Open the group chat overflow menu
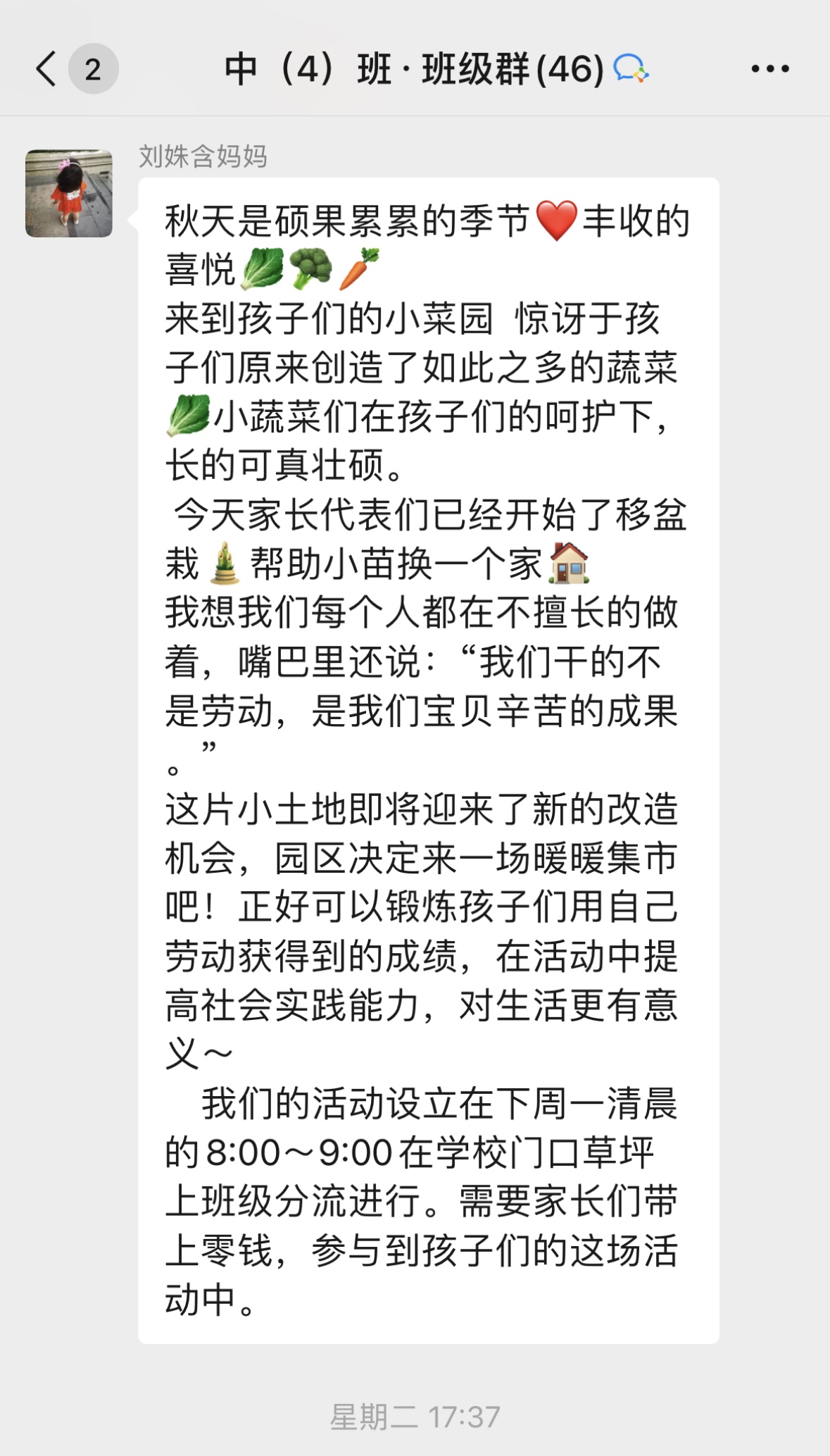 point(769,69)
